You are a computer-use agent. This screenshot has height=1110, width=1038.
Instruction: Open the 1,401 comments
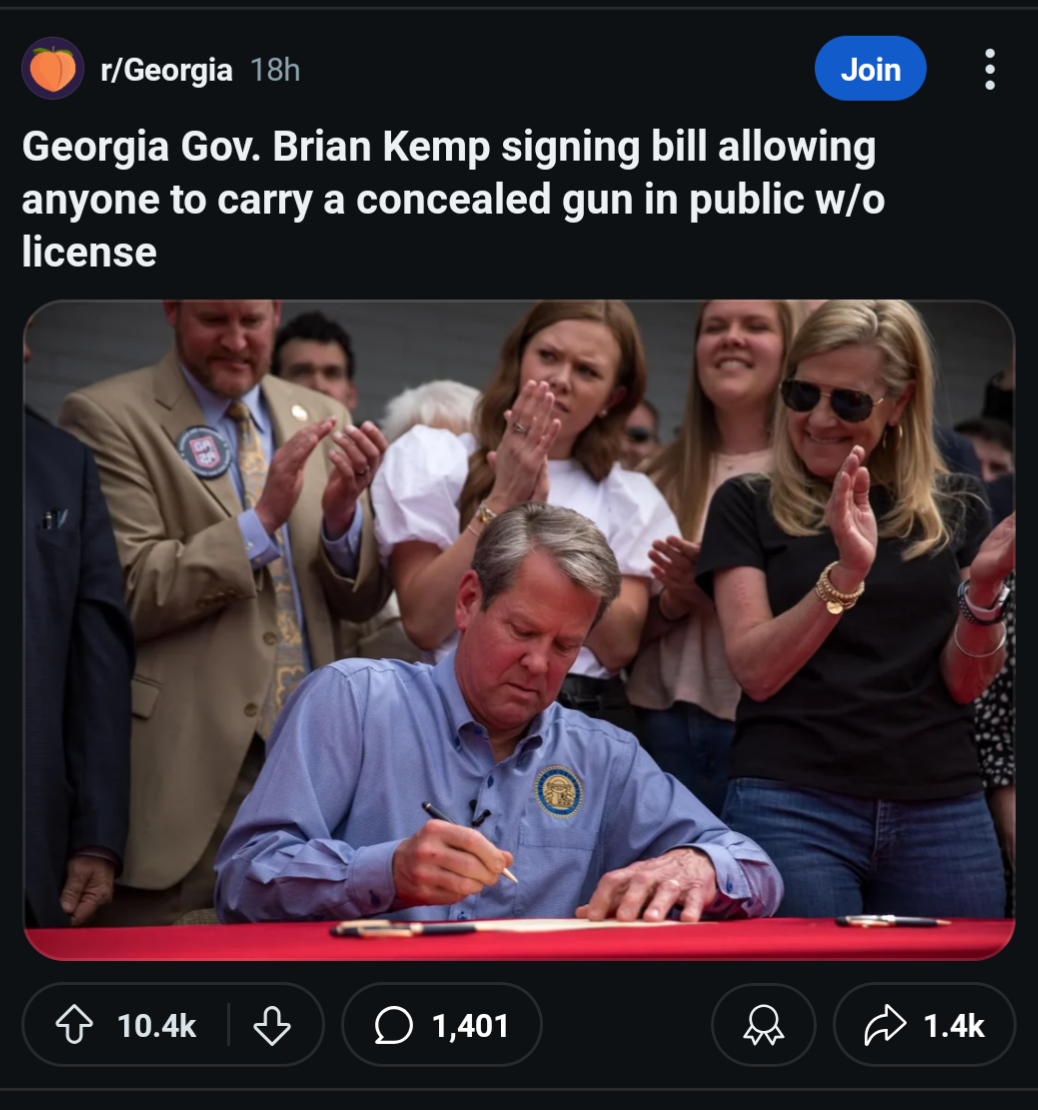[442, 1025]
